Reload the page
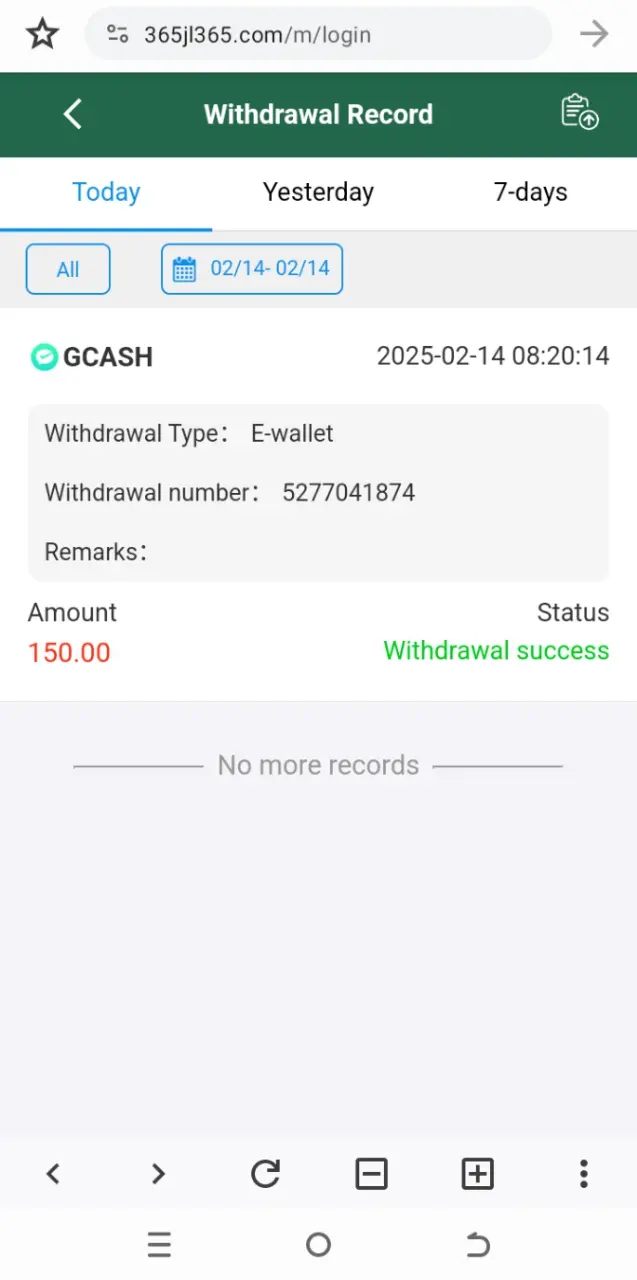This screenshot has height=1280, width=637. (265, 1173)
